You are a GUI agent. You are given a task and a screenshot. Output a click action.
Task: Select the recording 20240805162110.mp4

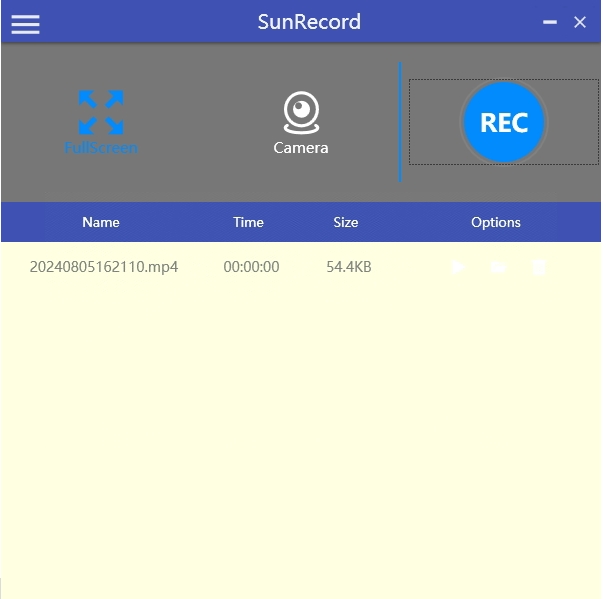tap(104, 267)
